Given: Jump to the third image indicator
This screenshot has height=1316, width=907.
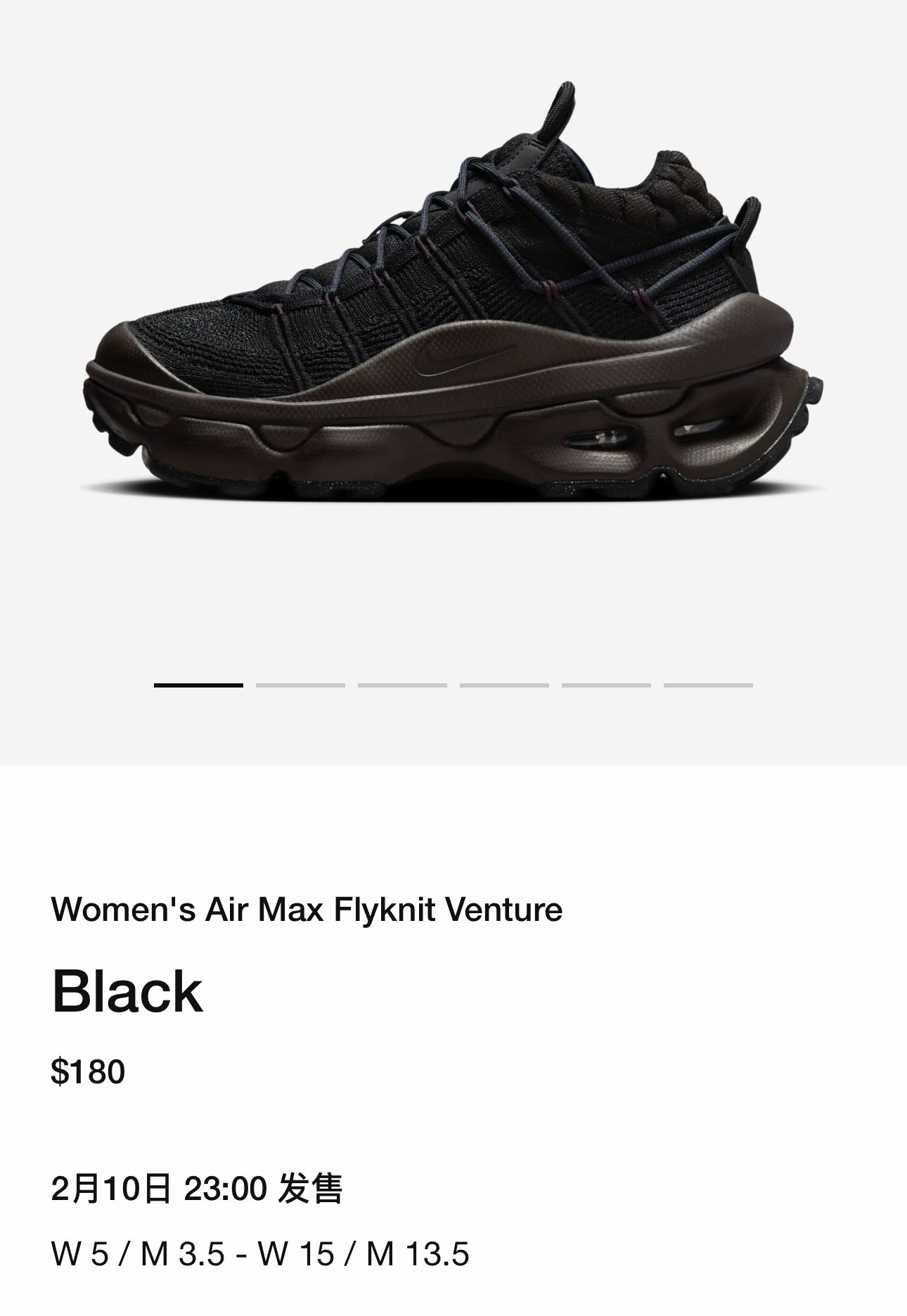Looking at the screenshot, I should pyautogui.click(x=402, y=685).
